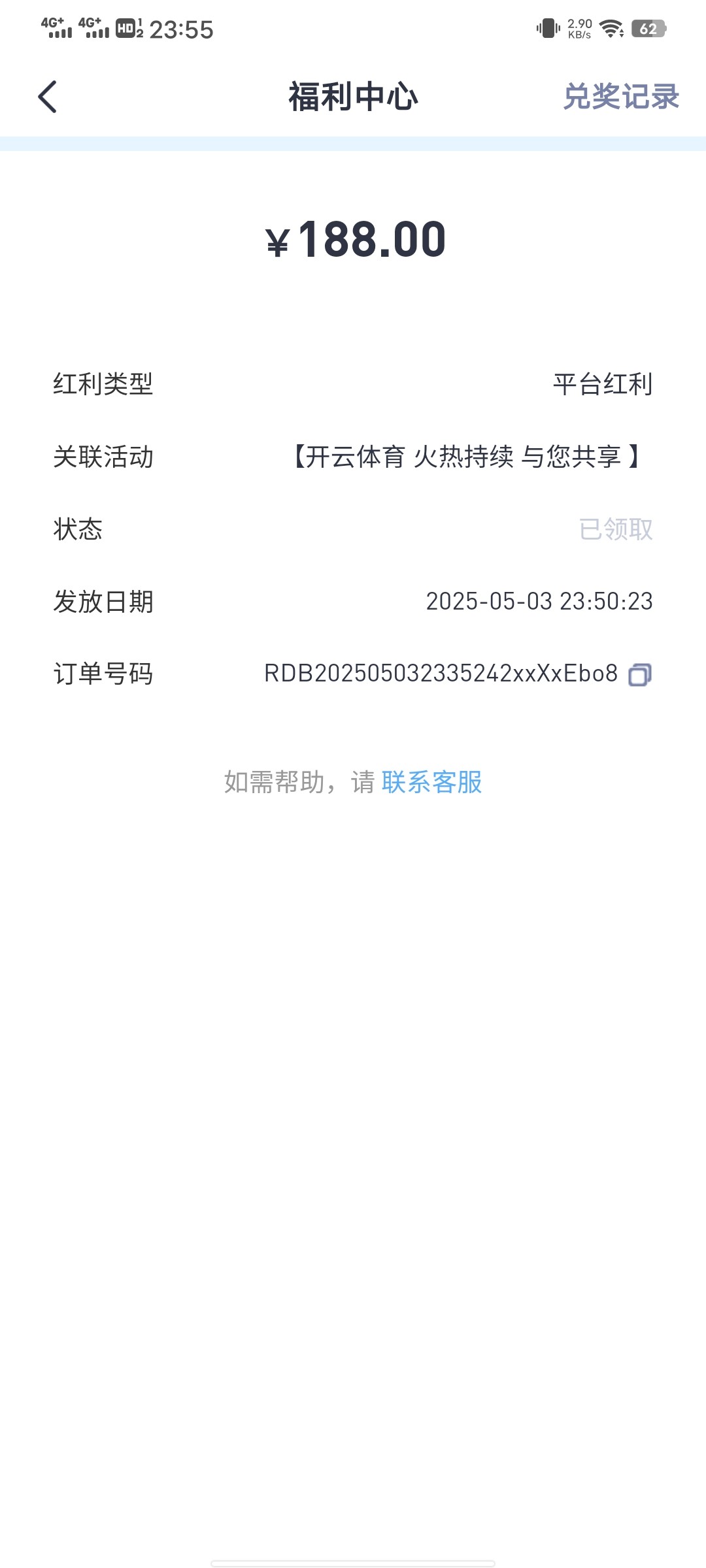Go back using the top-left arrow

pos(48,97)
